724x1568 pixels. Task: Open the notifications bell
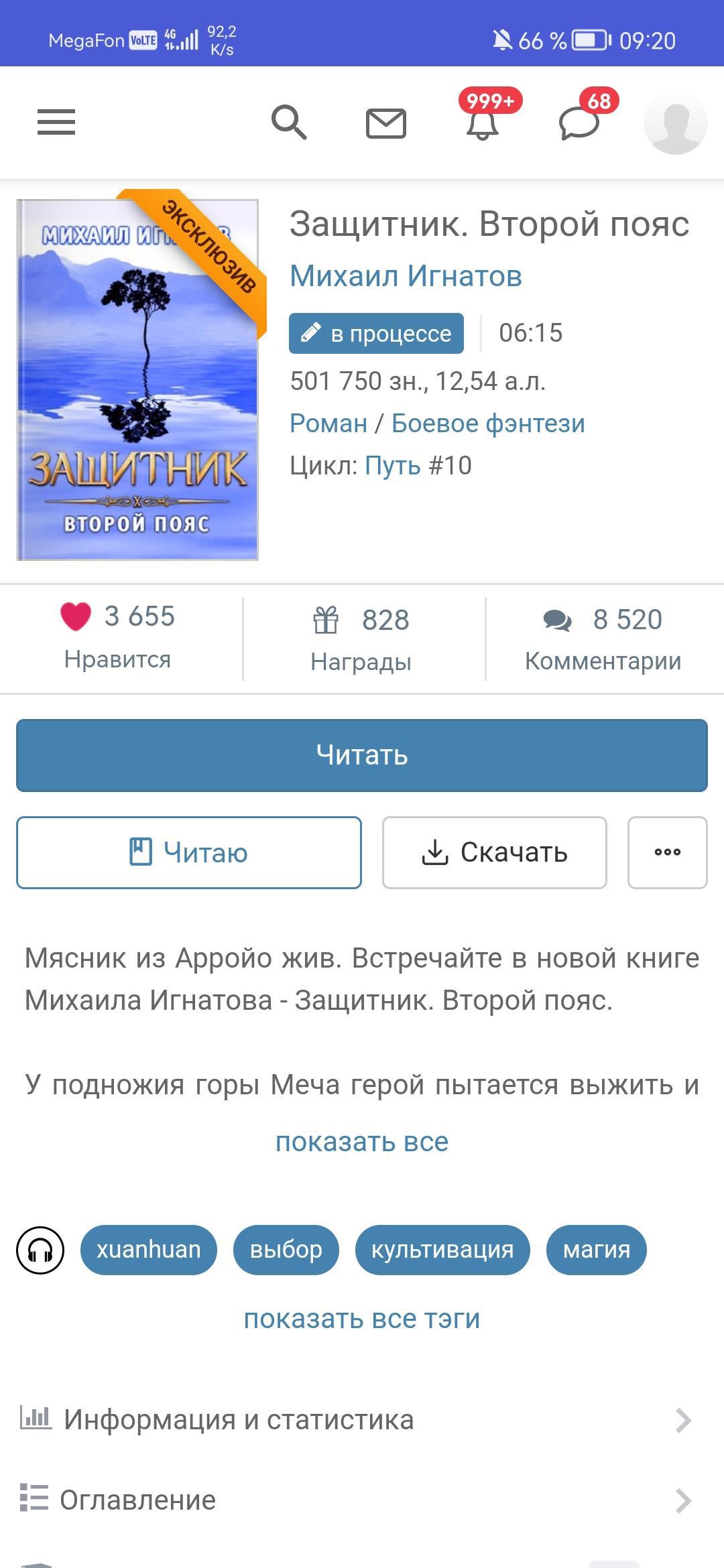click(x=483, y=124)
